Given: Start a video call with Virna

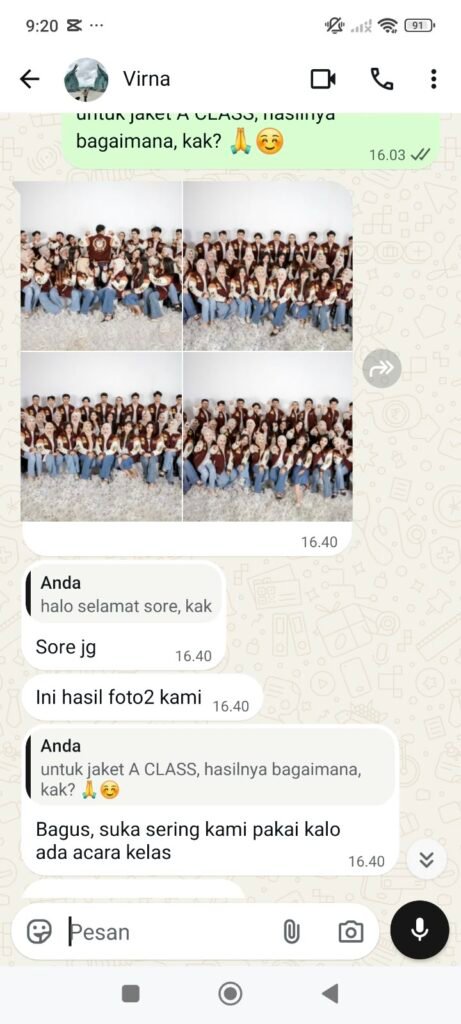Looking at the screenshot, I should pyautogui.click(x=323, y=79).
